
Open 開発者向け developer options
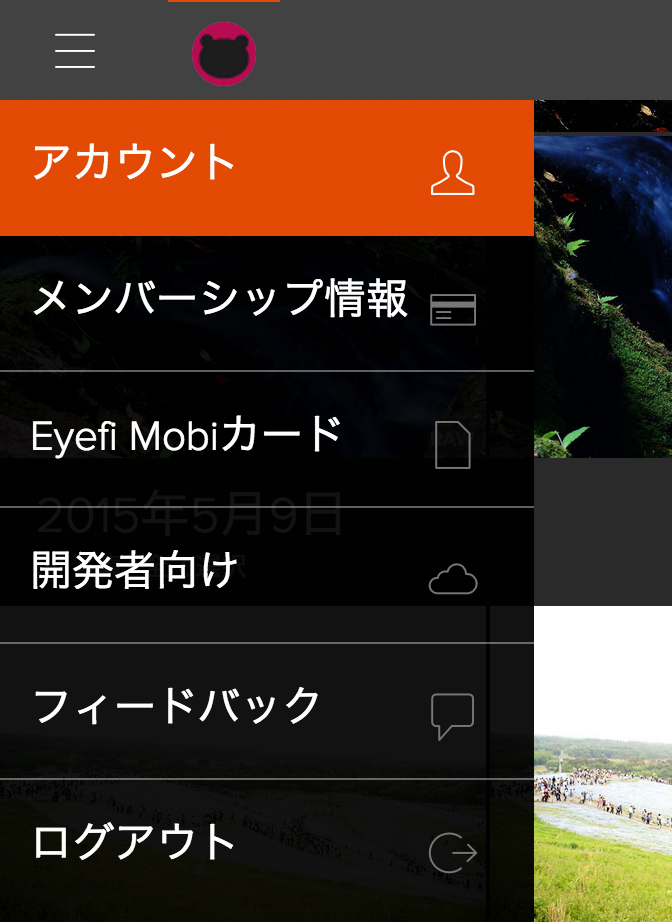point(266,574)
